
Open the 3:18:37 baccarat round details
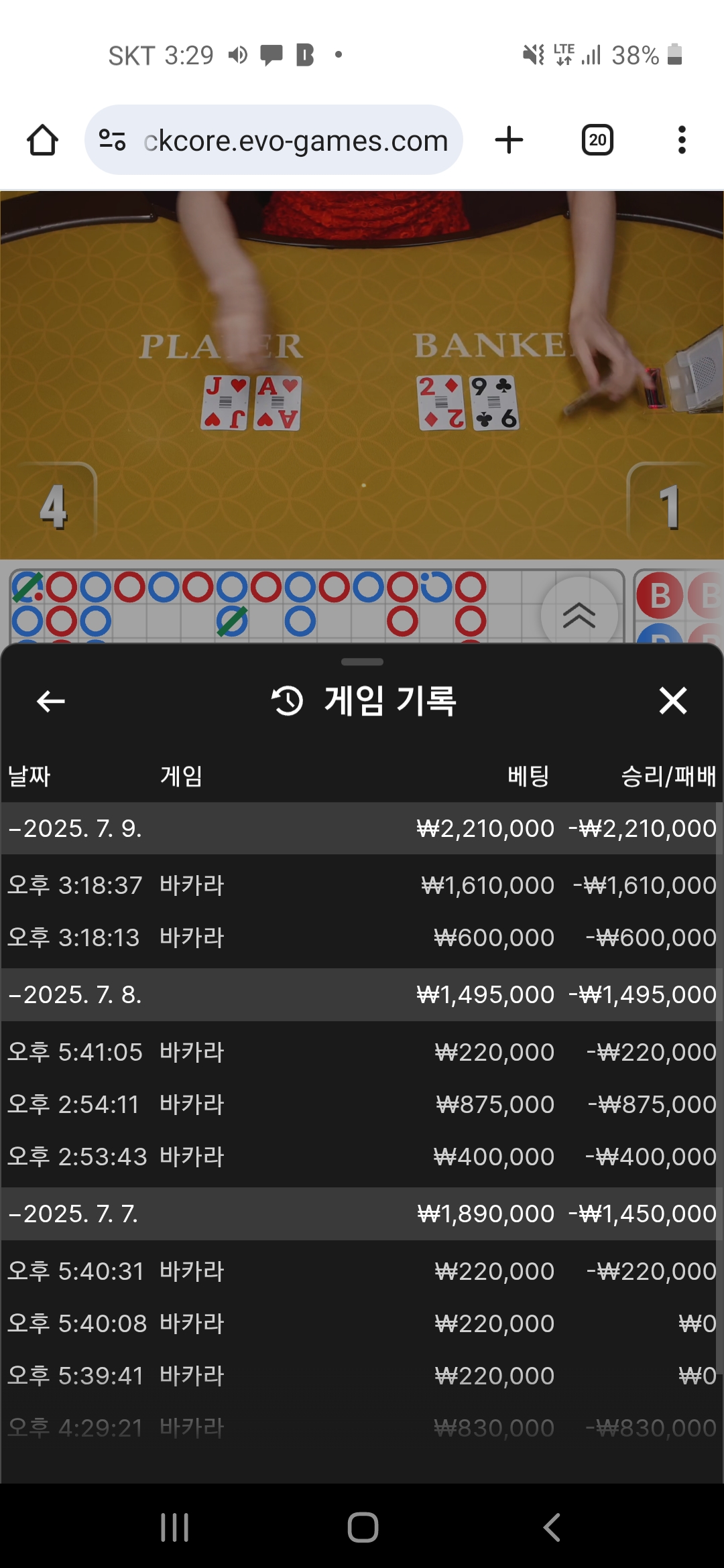(362, 886)
